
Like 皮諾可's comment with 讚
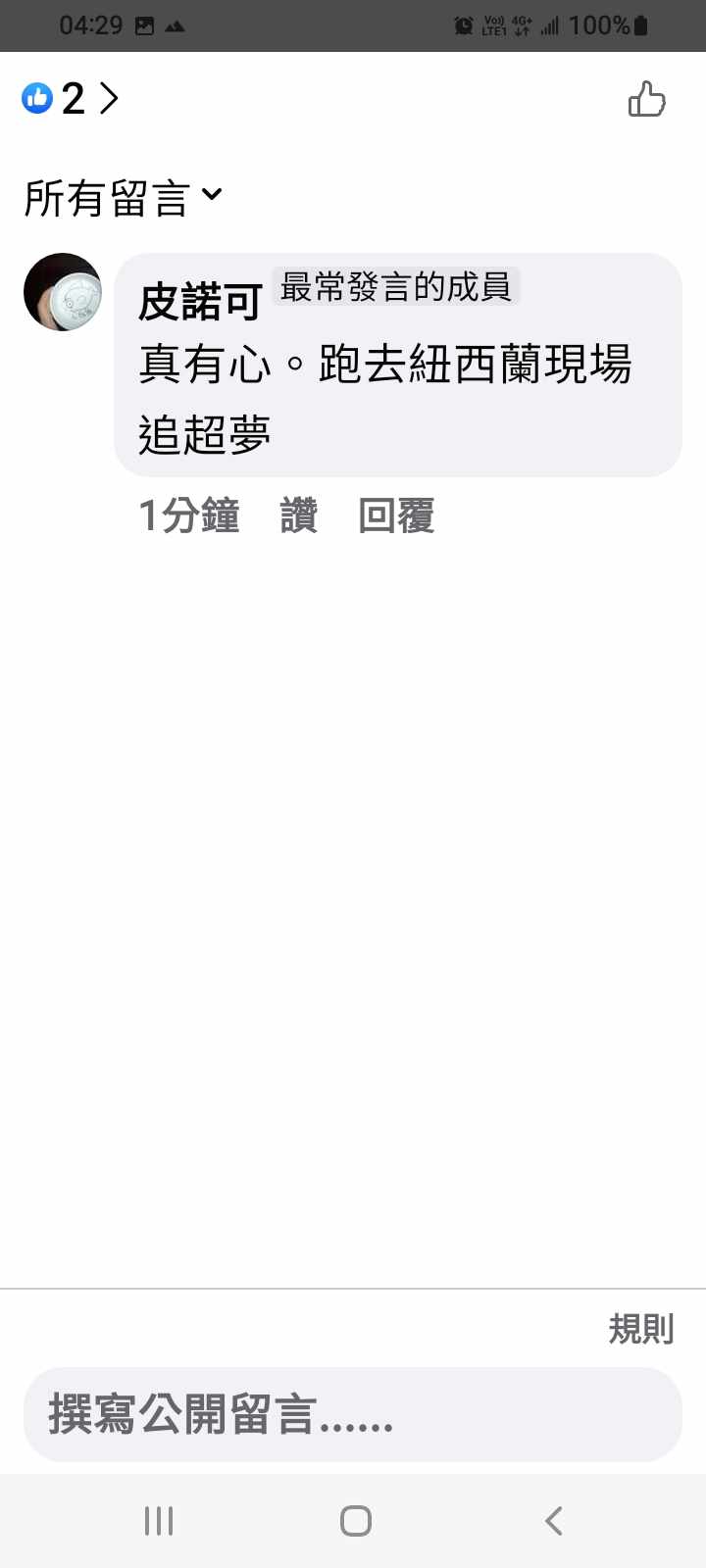298,515
